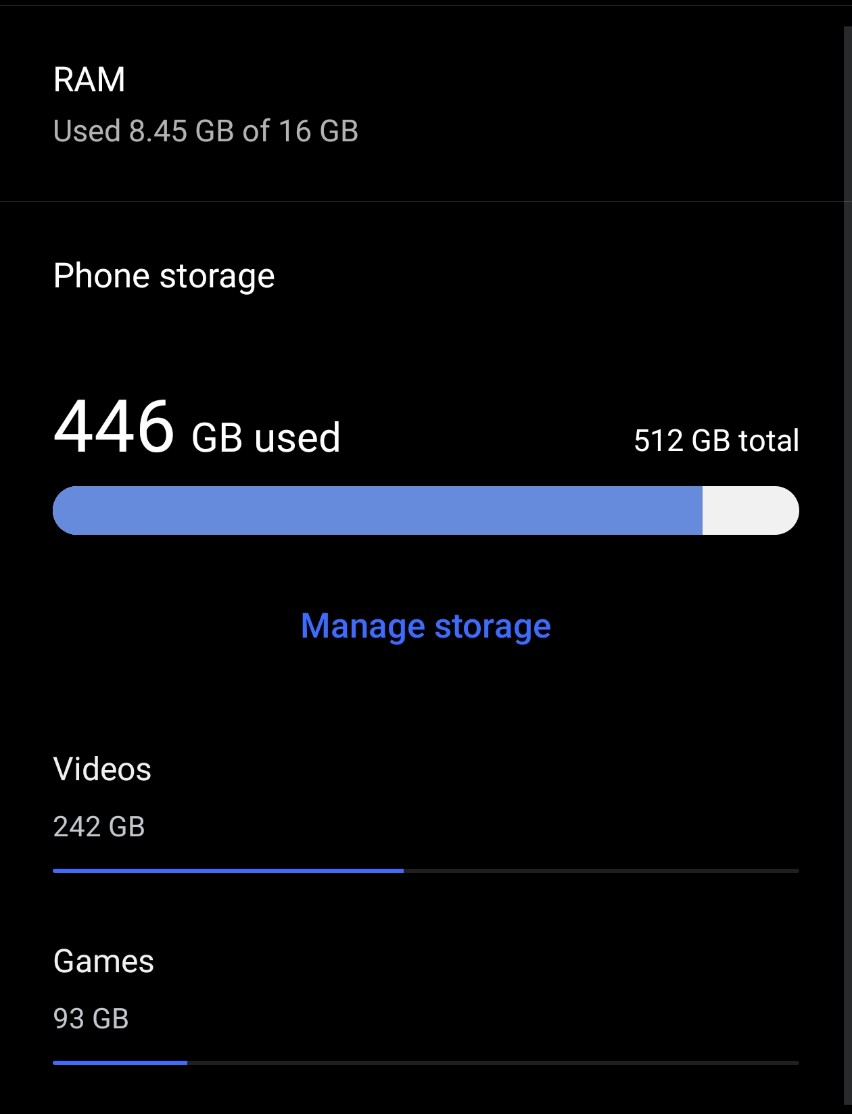View RAM usage details
Screen dimensions: 852x1114
tap(205, 104)
